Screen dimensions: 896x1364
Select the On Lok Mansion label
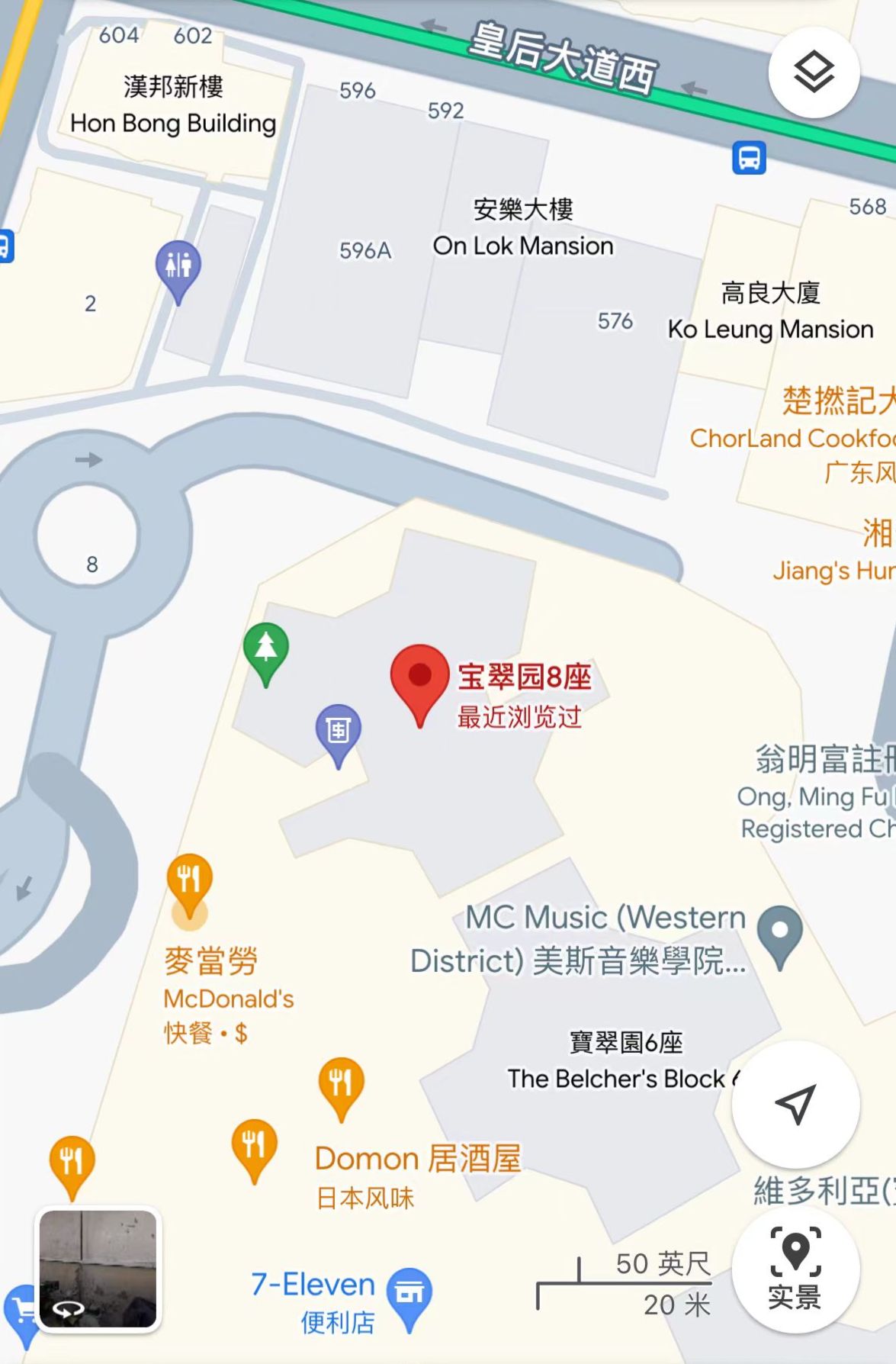point(523,245)
